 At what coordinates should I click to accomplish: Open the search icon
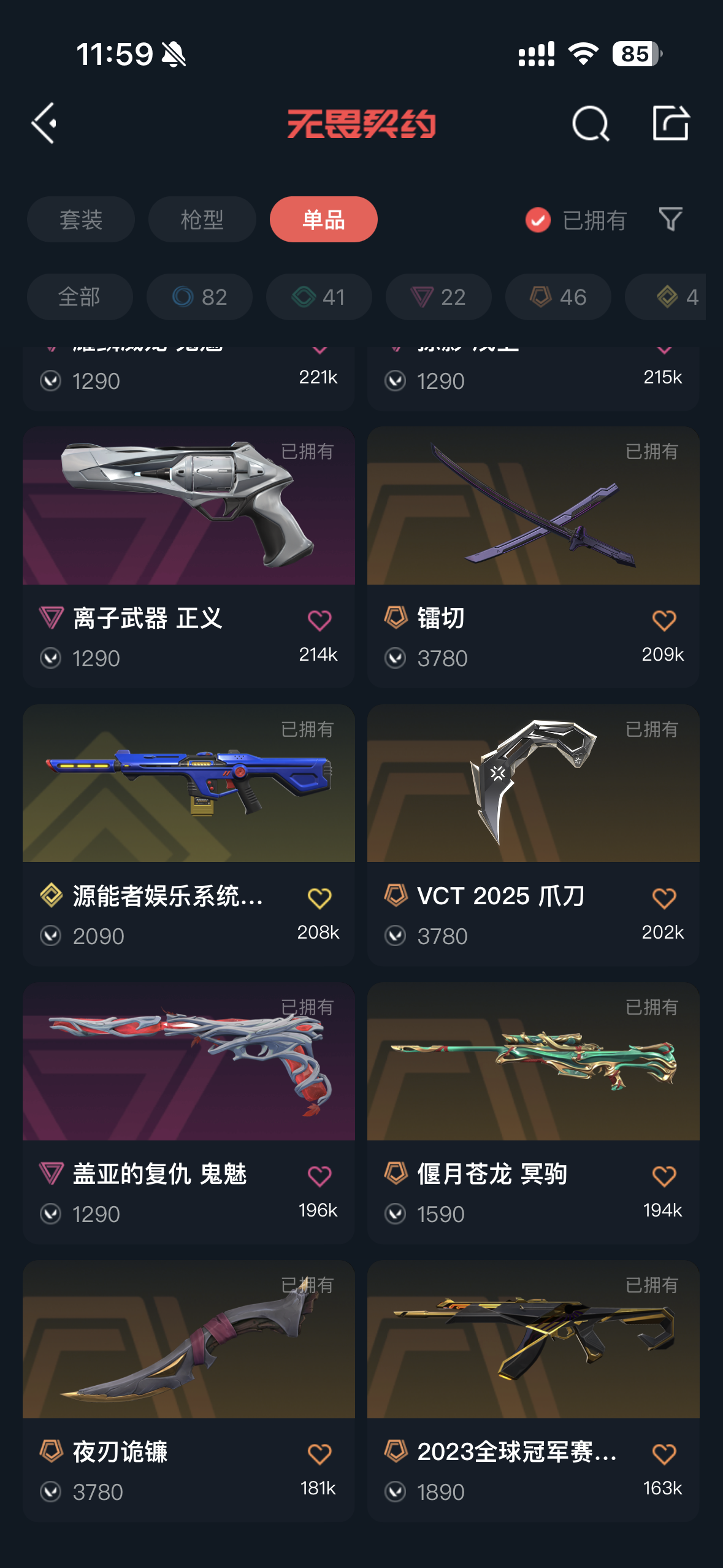coord(590,123)
